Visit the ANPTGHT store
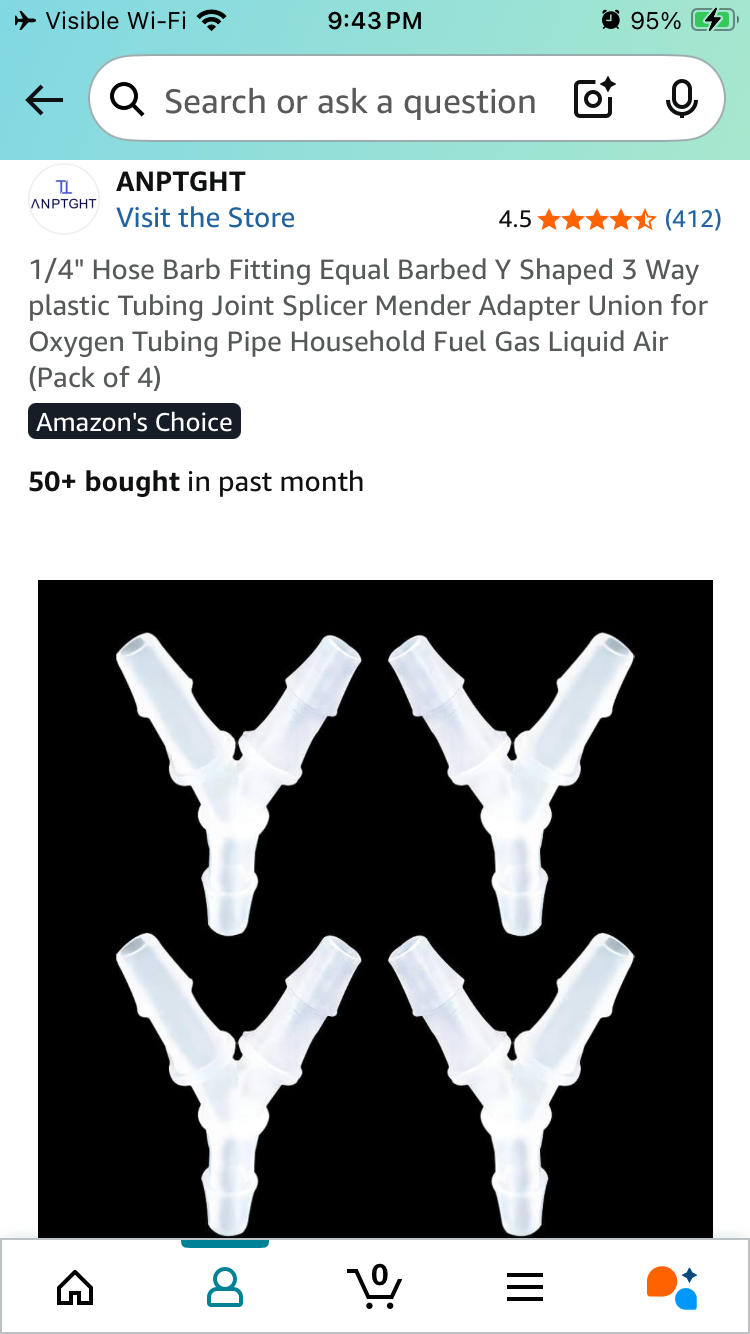Image resolution: width=750 pixels, height=1334 pixels. click(205, 218)
